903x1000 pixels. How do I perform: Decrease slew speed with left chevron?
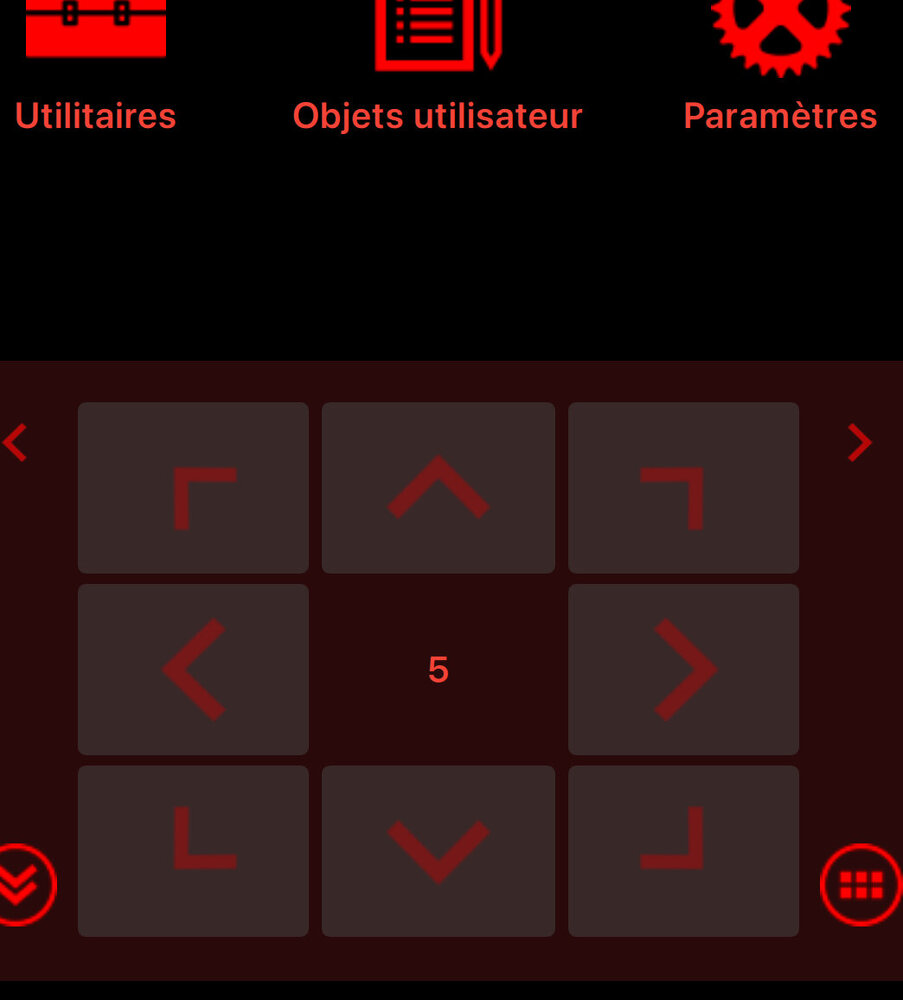tap(15, 442)
